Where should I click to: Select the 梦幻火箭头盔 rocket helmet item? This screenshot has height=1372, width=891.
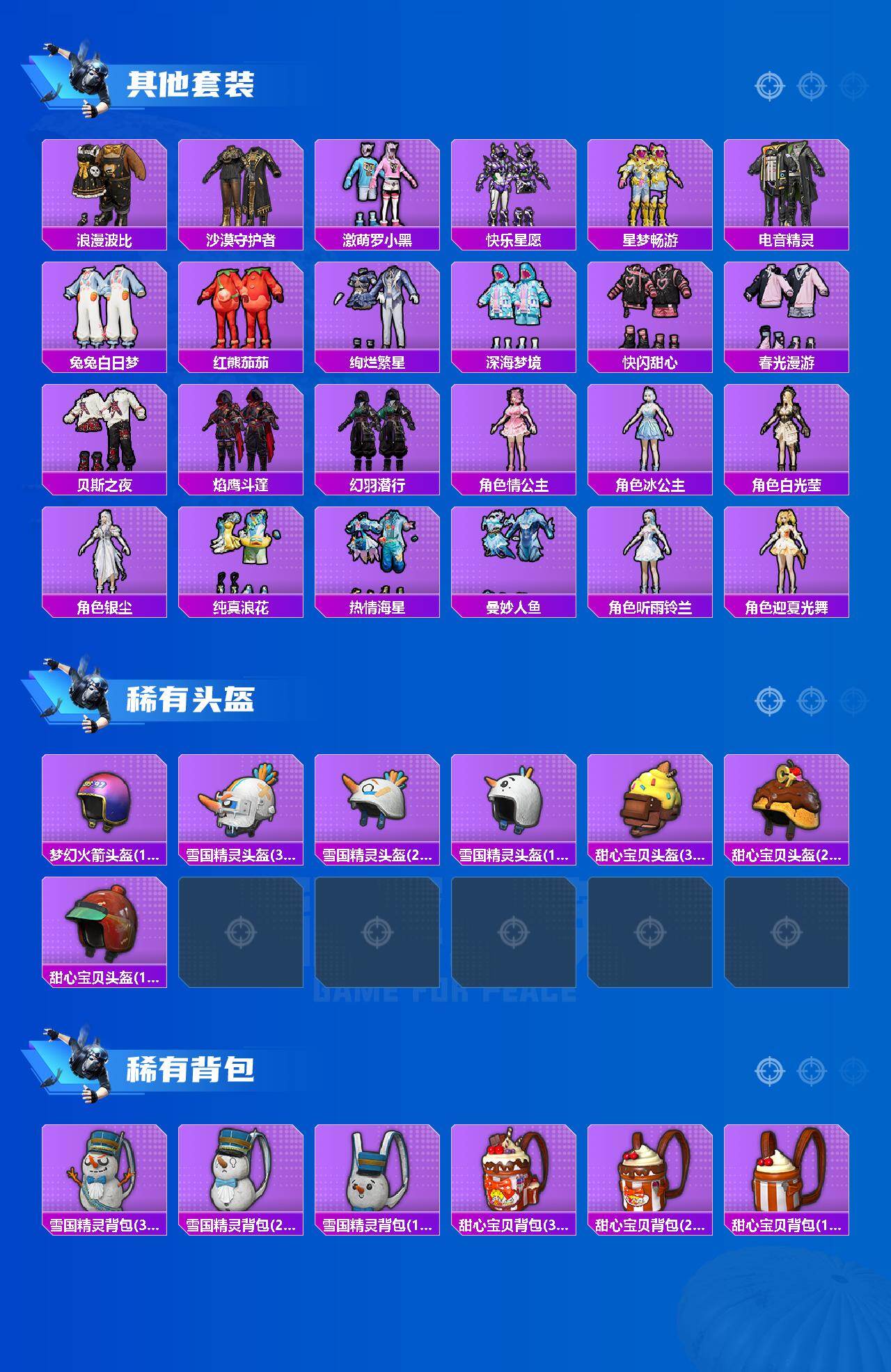pyautogui.click(x=102, y=809)
